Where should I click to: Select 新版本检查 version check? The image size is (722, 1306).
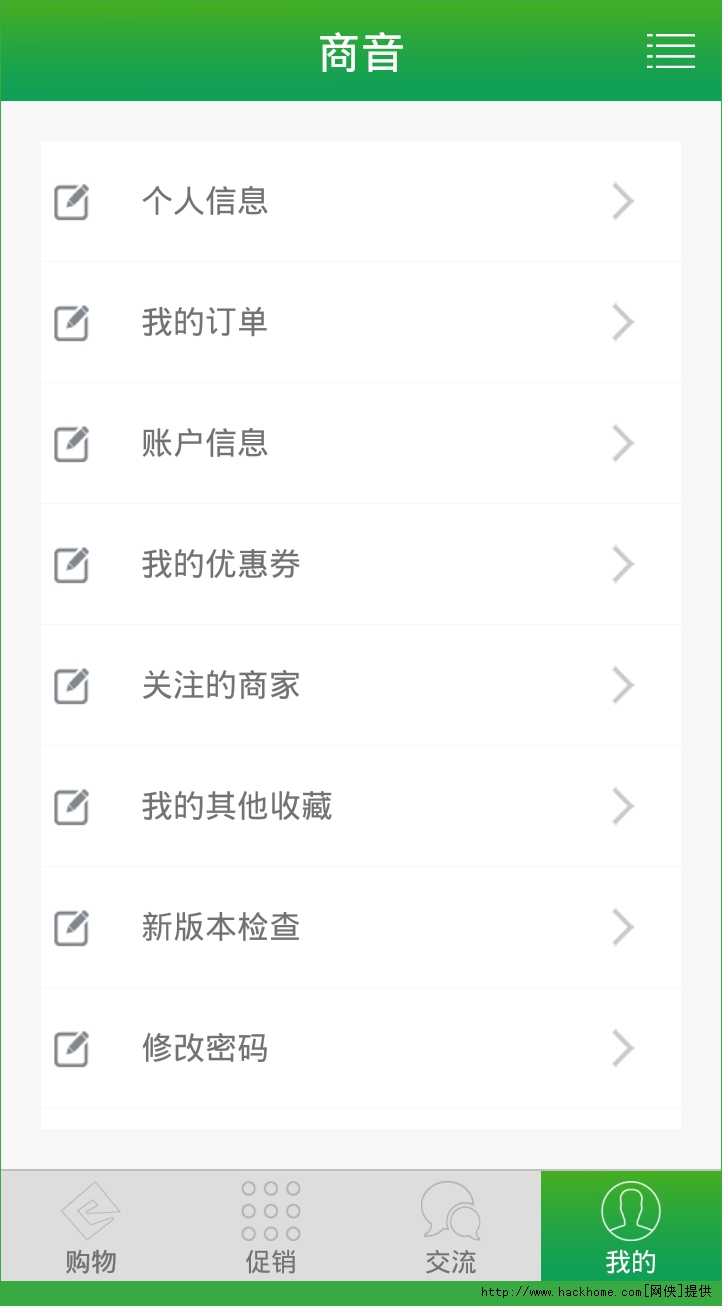(360, 928)
